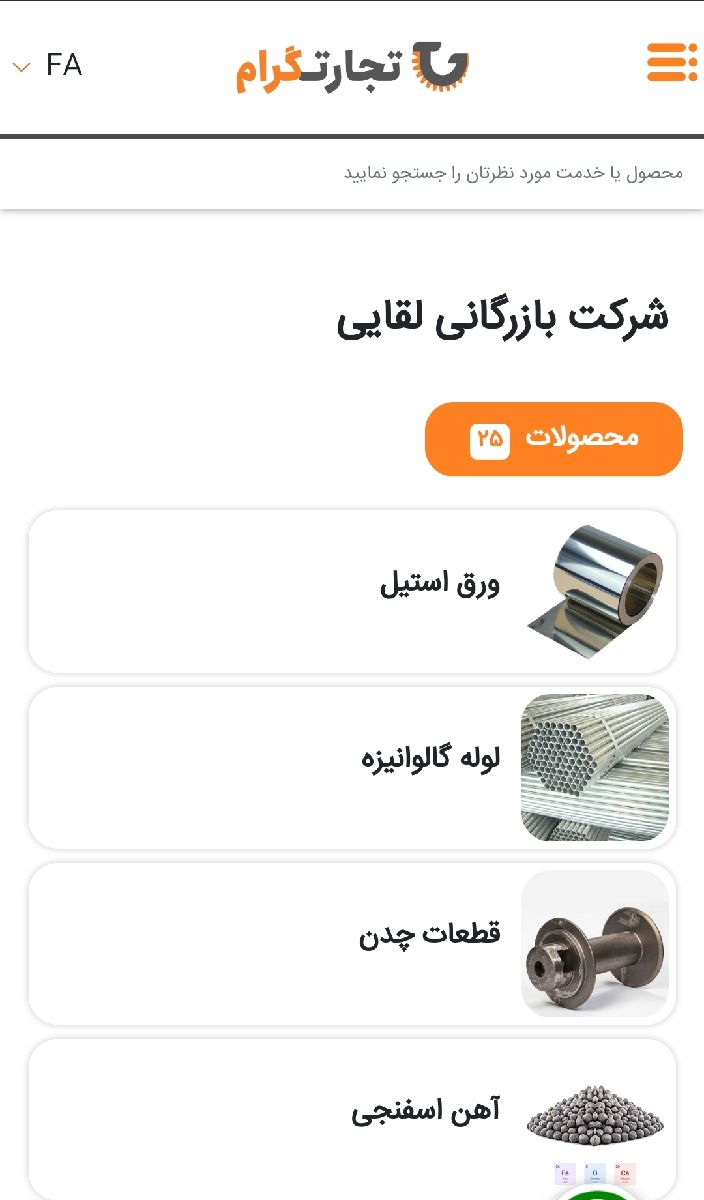The height and width of the screenshot is (1200, 704).
Task: Tap the تجارت‌گرام logo to go home
Action: (352, 66)
